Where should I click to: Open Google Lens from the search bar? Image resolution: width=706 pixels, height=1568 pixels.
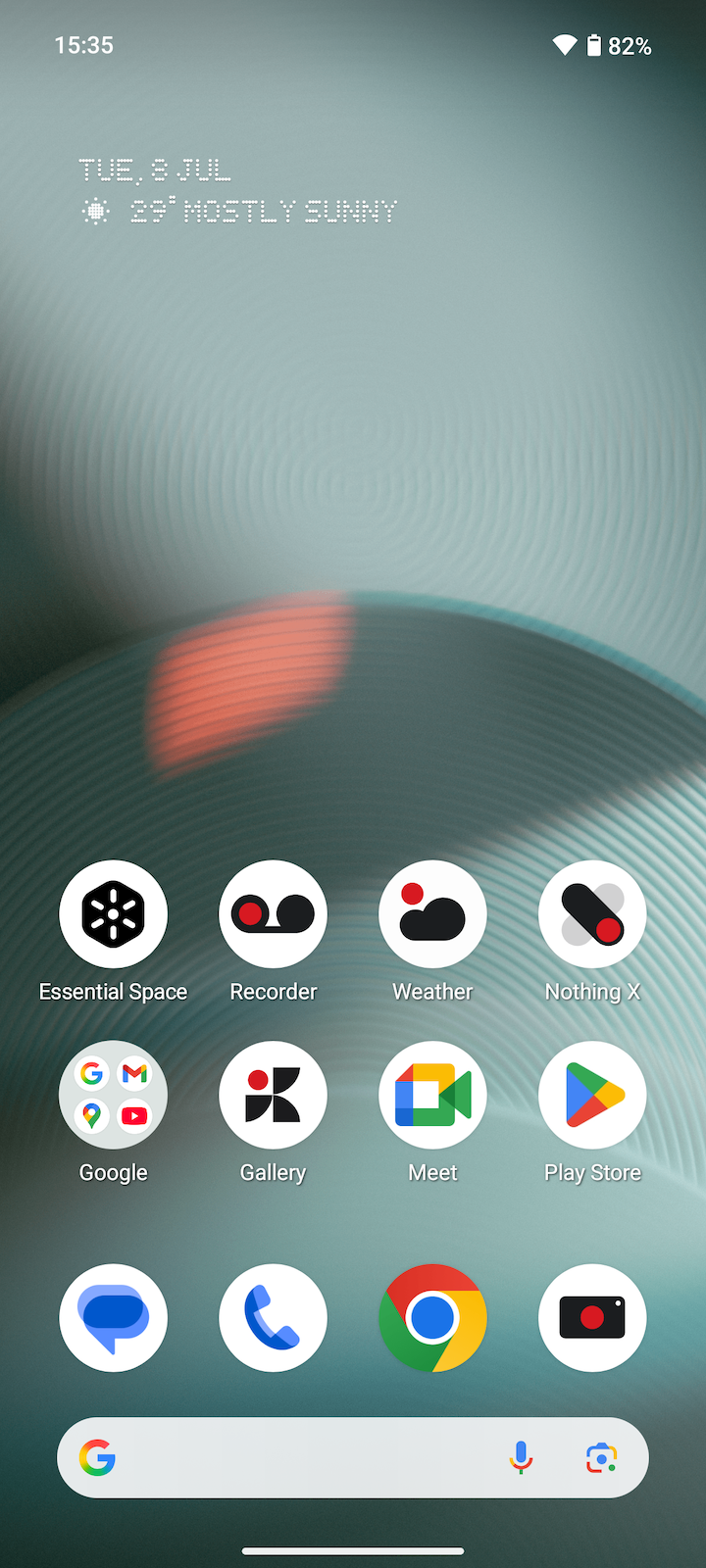[601, 1458]
